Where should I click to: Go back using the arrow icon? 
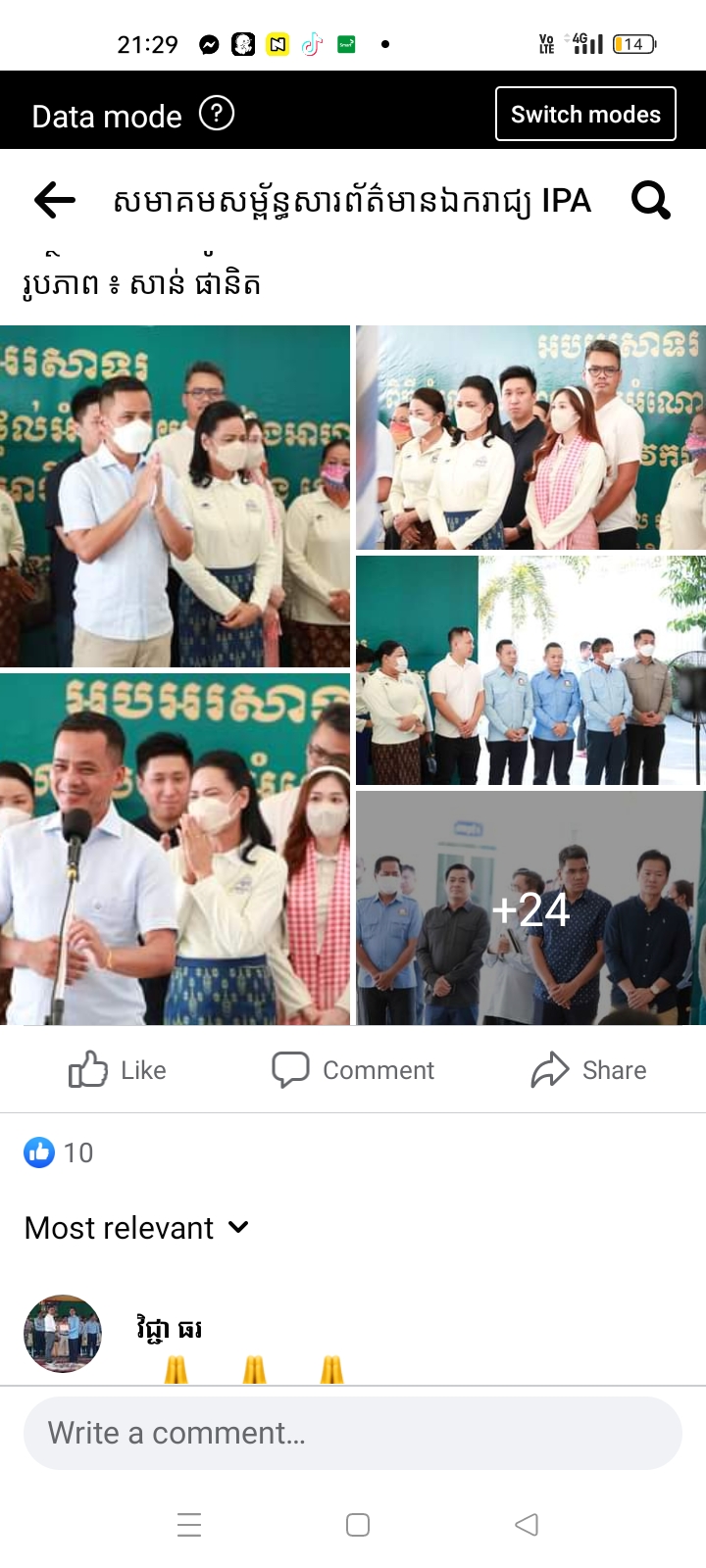(55, 201)
